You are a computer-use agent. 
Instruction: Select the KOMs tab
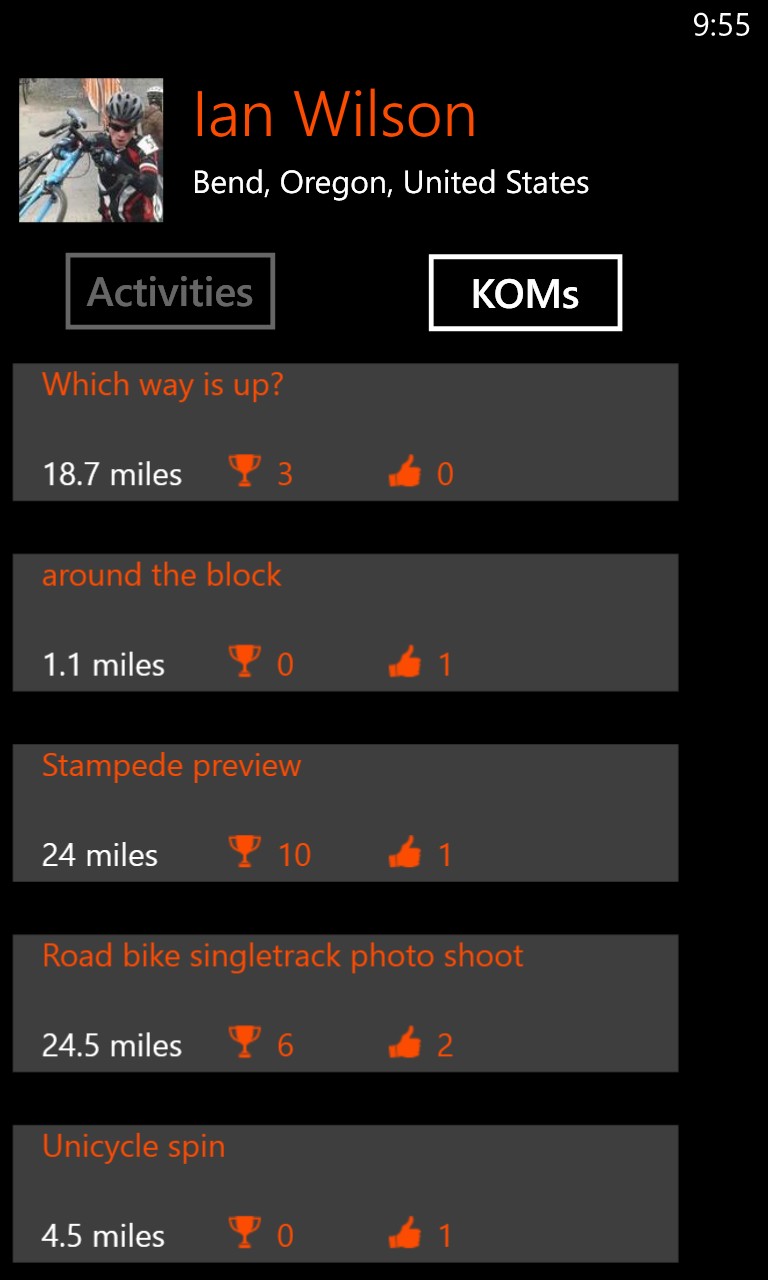(x=525, y=293)
